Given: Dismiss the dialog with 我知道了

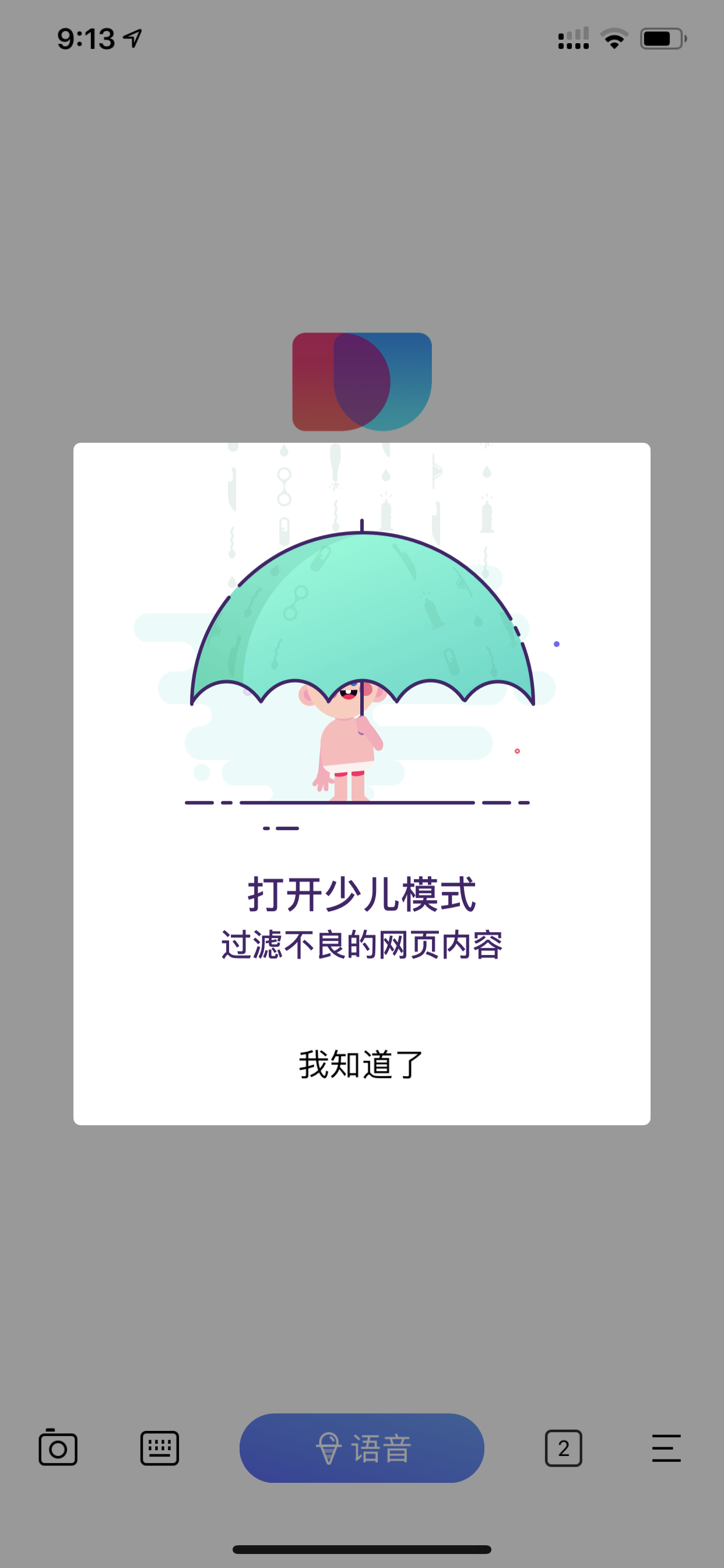Looking at the screenshot, I should 361,1064.
